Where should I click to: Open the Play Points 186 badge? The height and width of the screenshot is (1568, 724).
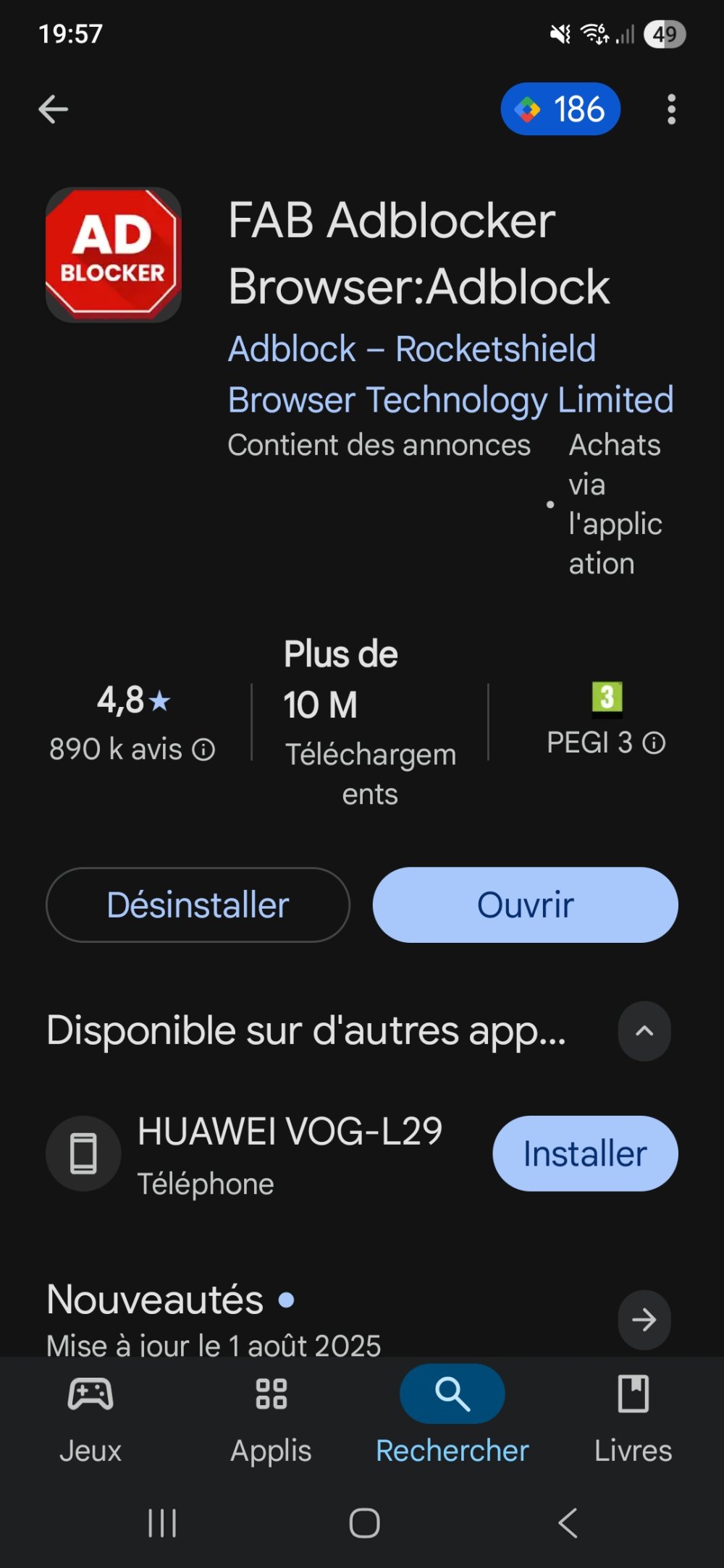[x=560, y=110]
